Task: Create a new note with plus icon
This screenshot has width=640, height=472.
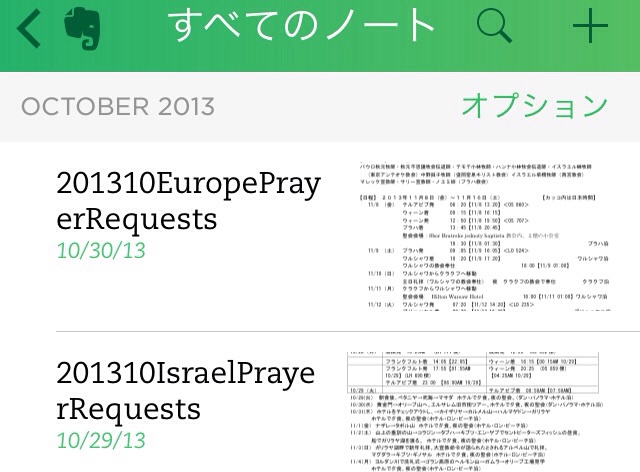Action: 589,28
